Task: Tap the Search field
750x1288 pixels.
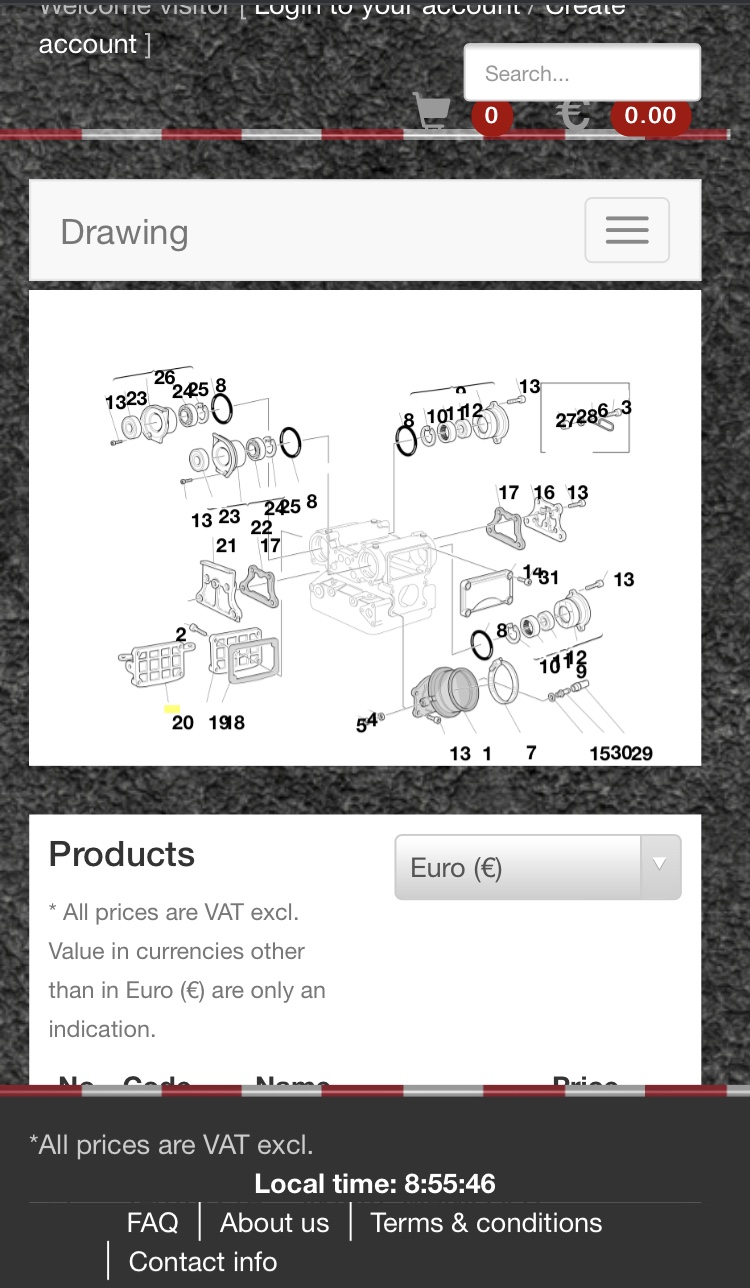Action: coord(581,73)
